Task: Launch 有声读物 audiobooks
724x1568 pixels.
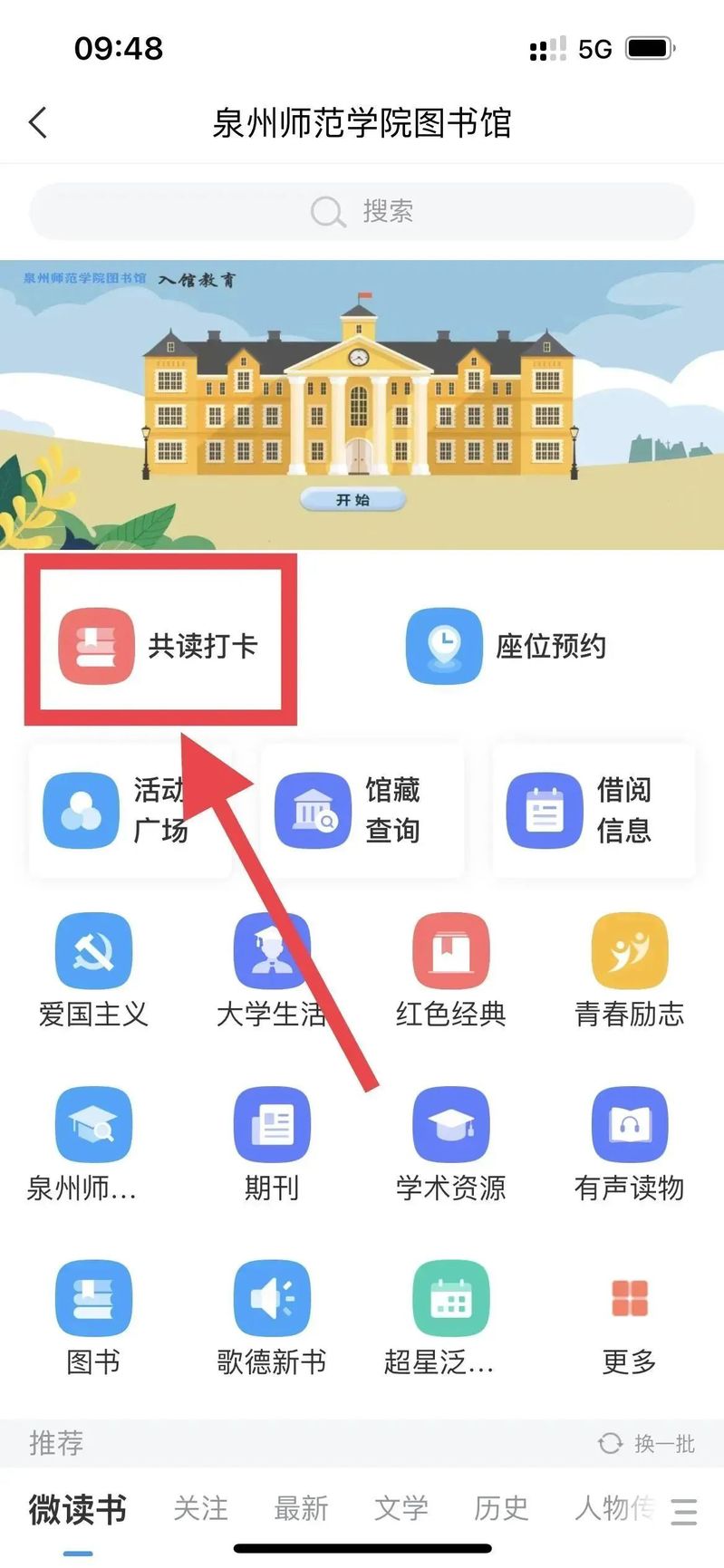Action: tap(629, 1144)
